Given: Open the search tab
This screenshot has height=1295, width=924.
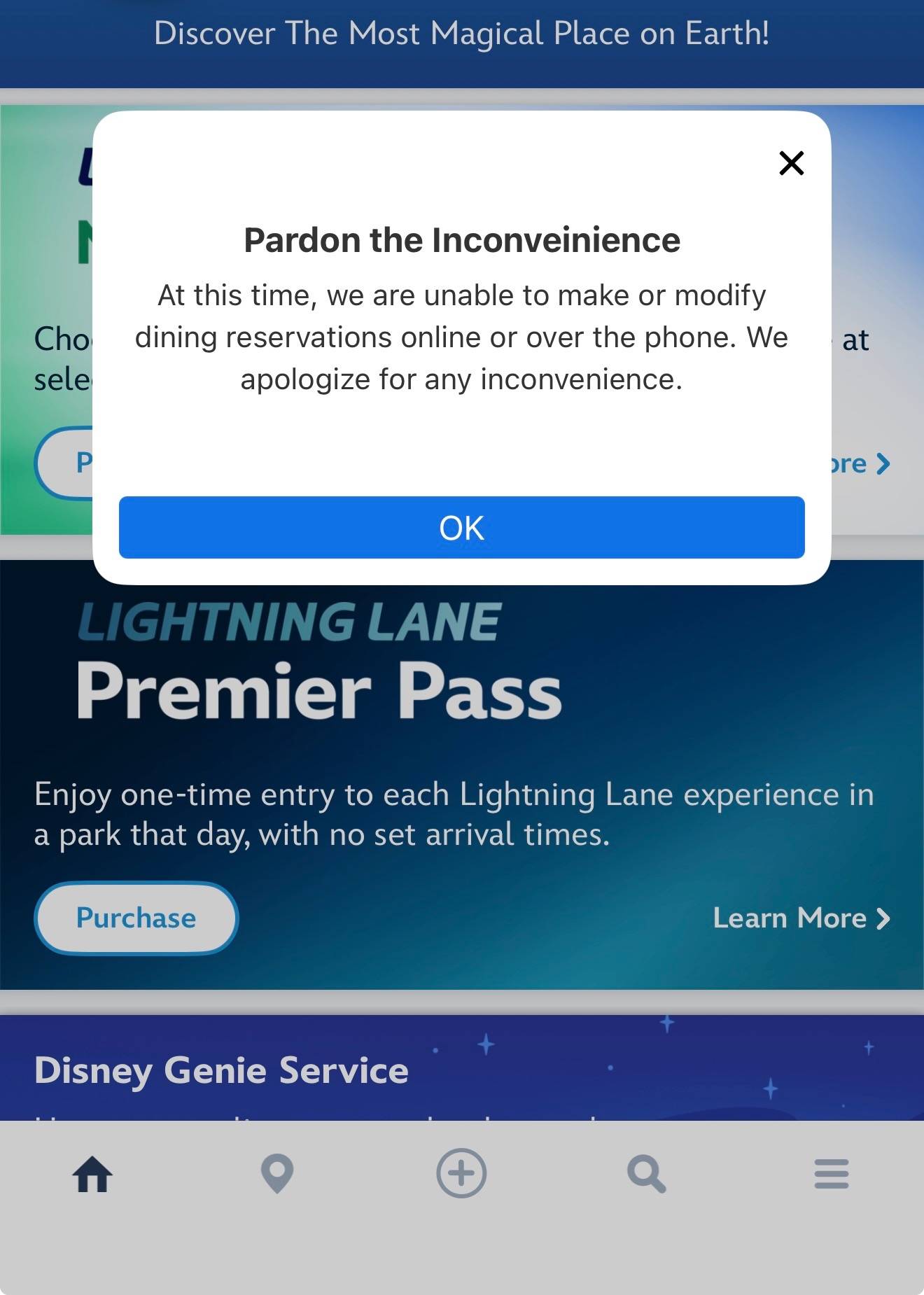Looking at the screenshot, I should pyautogui.click(x=646, y=1174).
